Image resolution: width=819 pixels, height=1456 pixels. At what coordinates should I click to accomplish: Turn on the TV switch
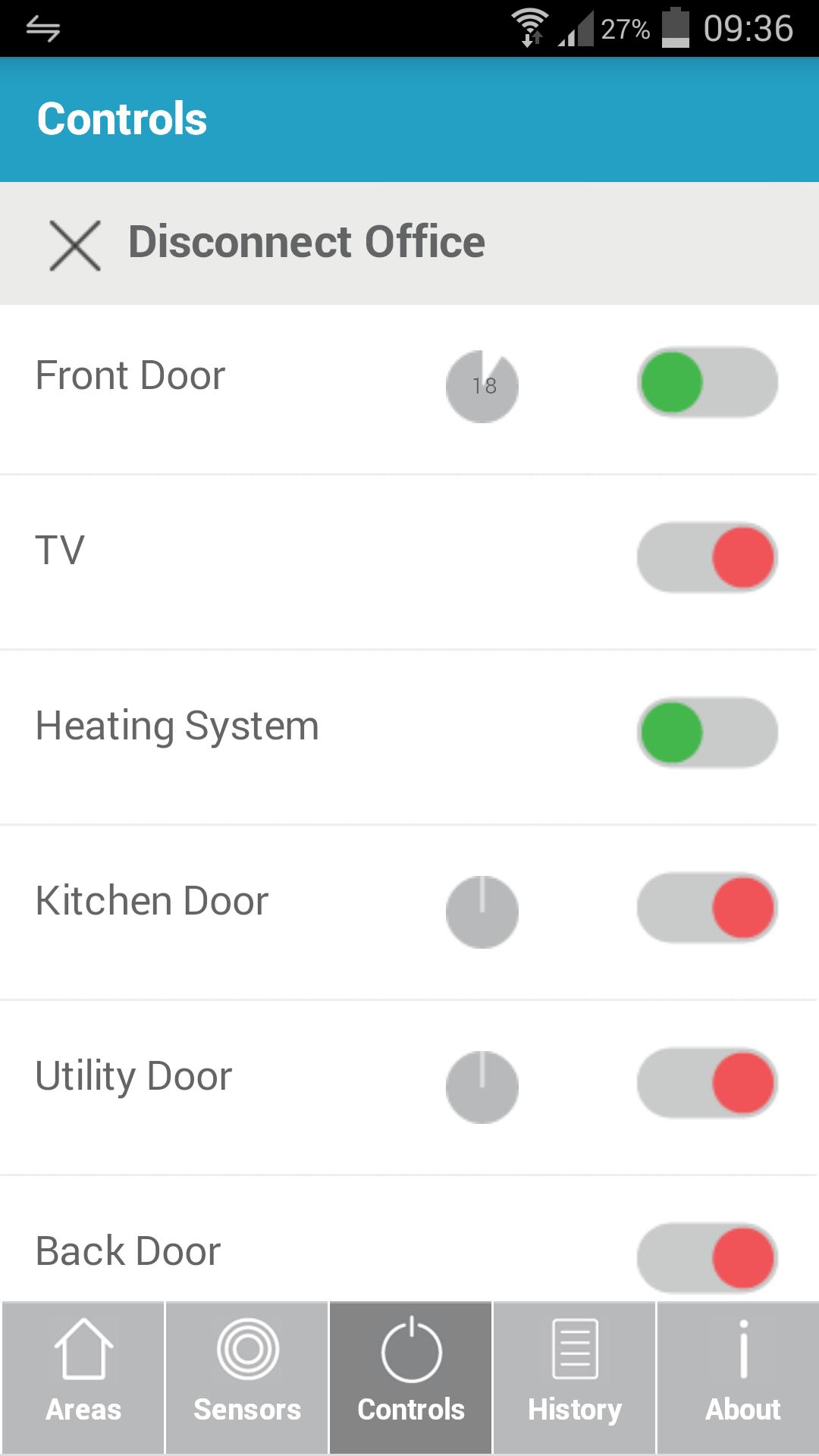(707, 557)
